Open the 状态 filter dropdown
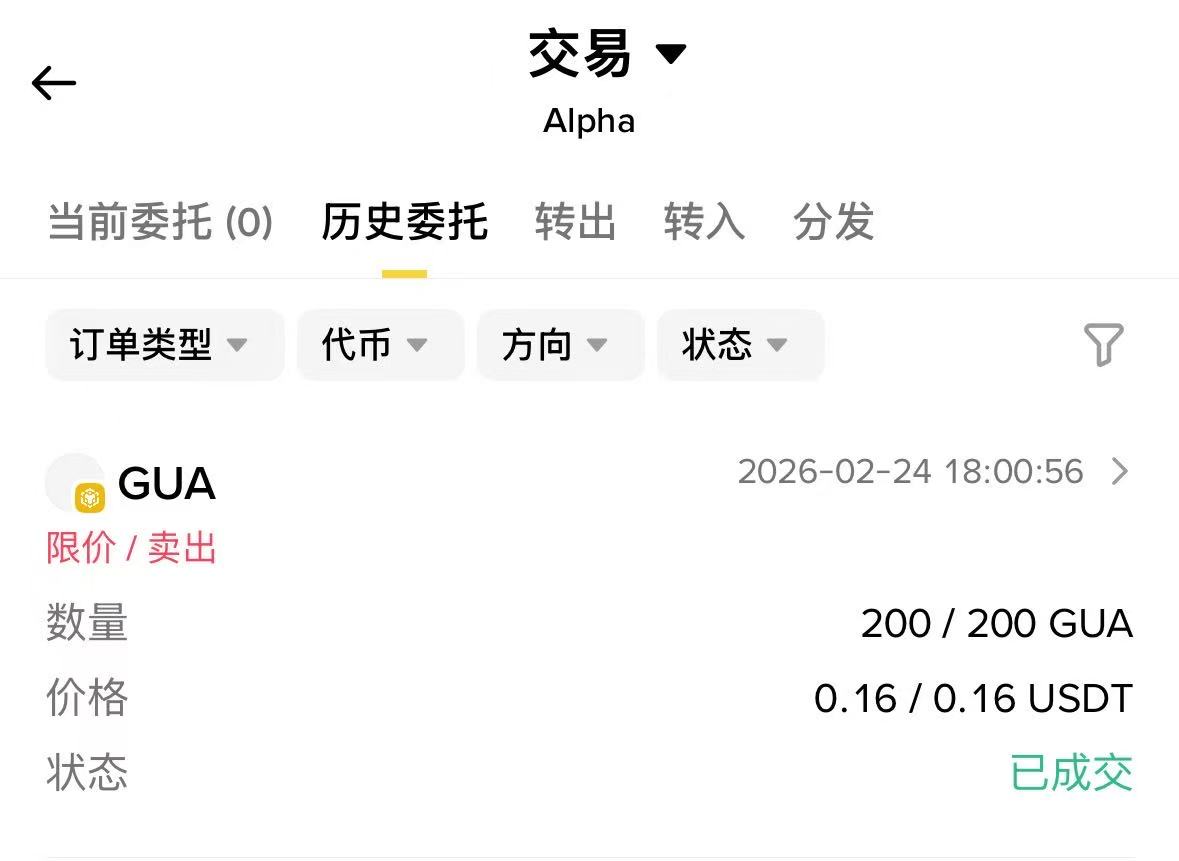This screenshot has width=1179, height=861. [739, 346]
